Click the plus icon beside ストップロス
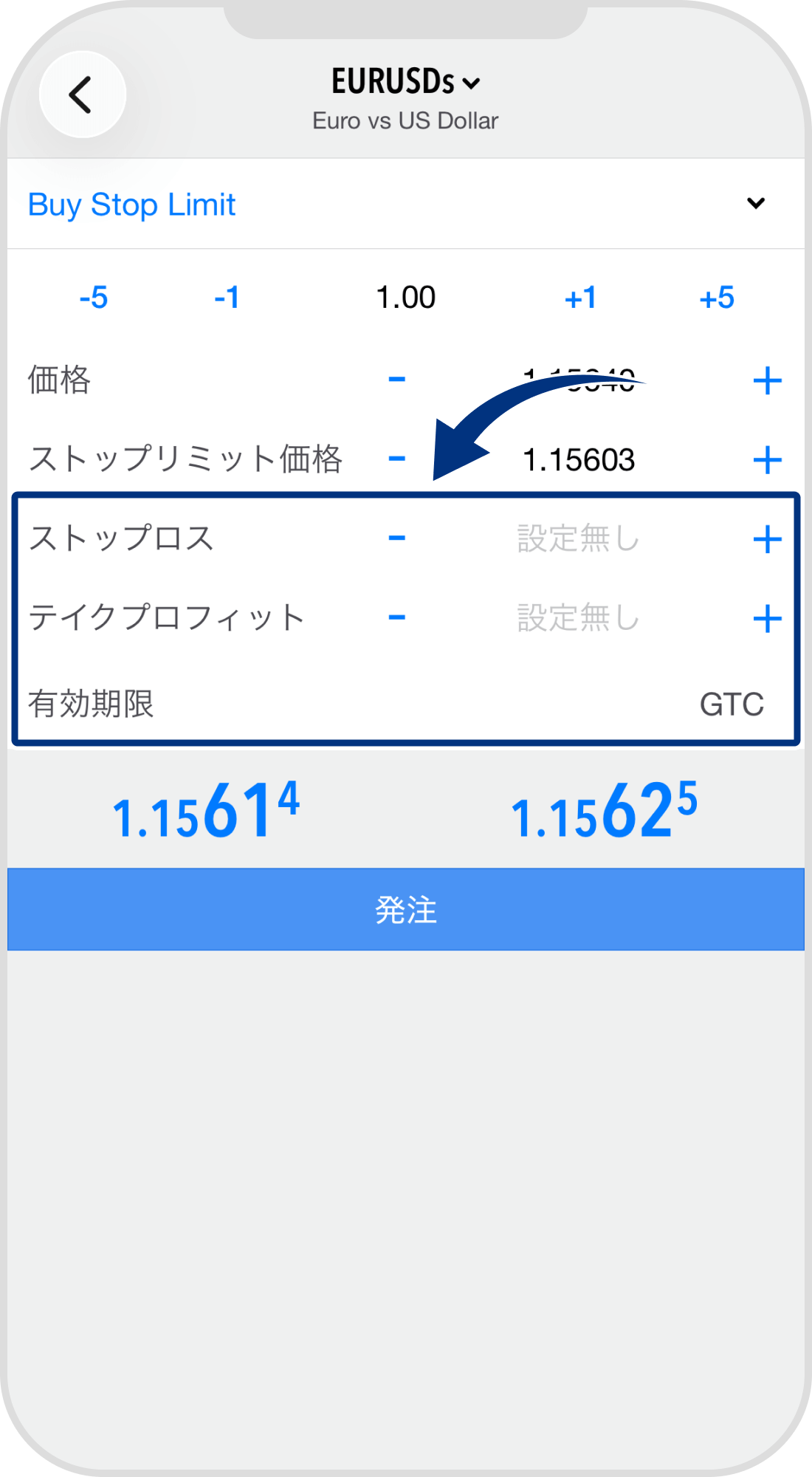812x1477 pixels. point(768,539)
